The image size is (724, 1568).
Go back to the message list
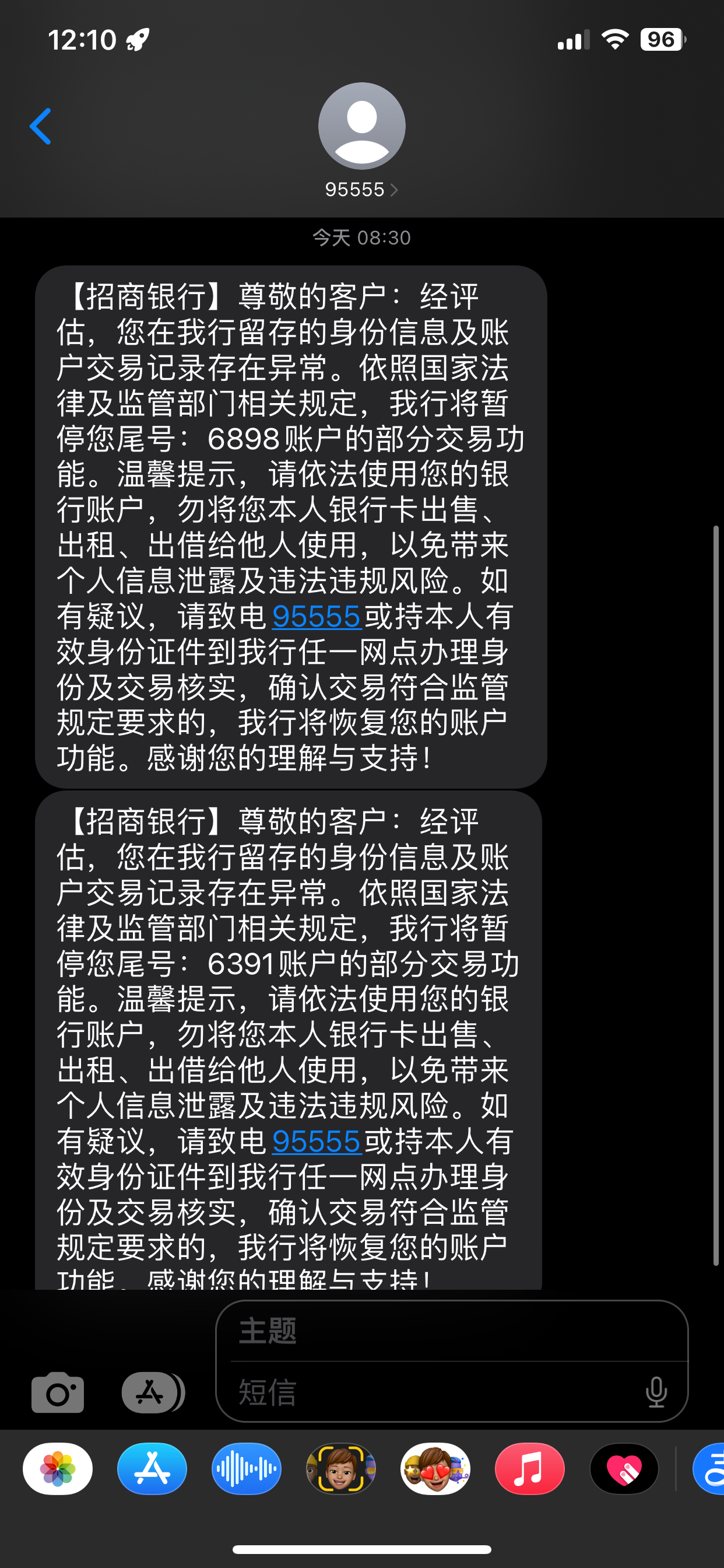point(40,127)
